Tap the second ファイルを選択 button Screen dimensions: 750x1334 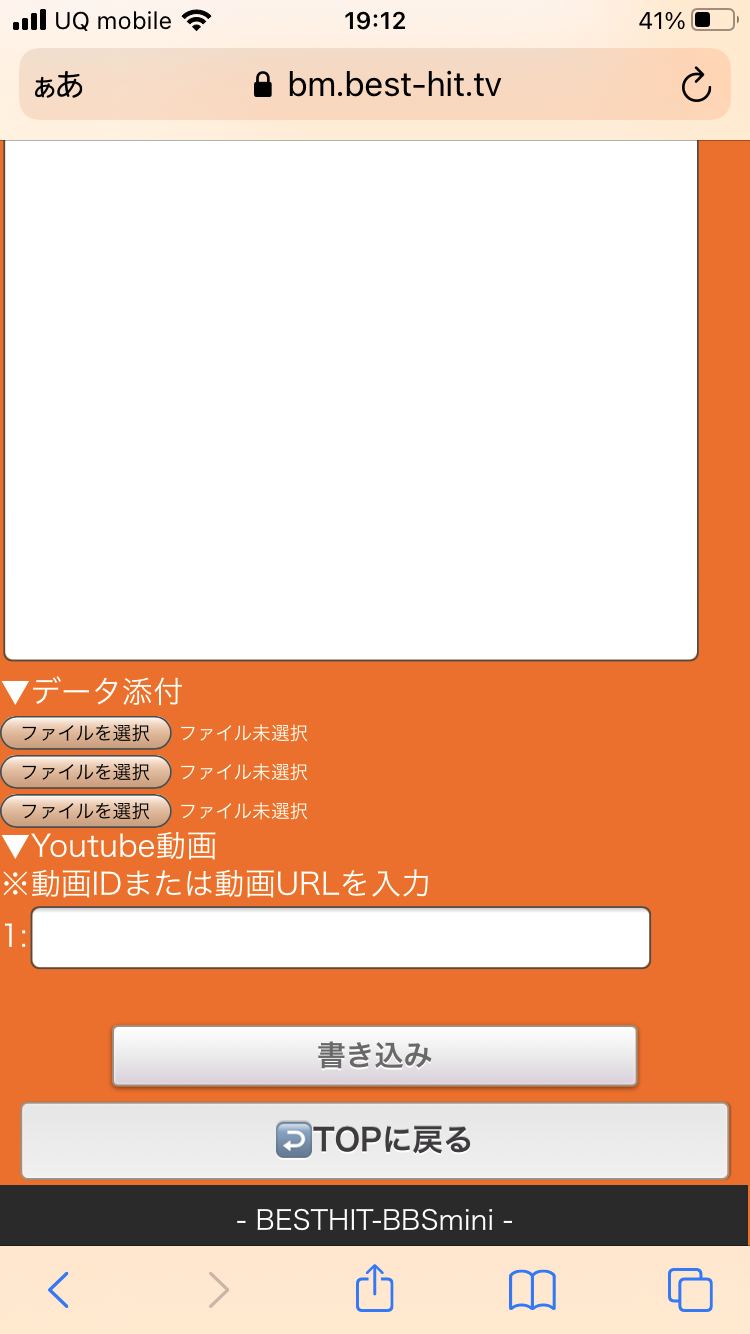(x=86, y=772)
